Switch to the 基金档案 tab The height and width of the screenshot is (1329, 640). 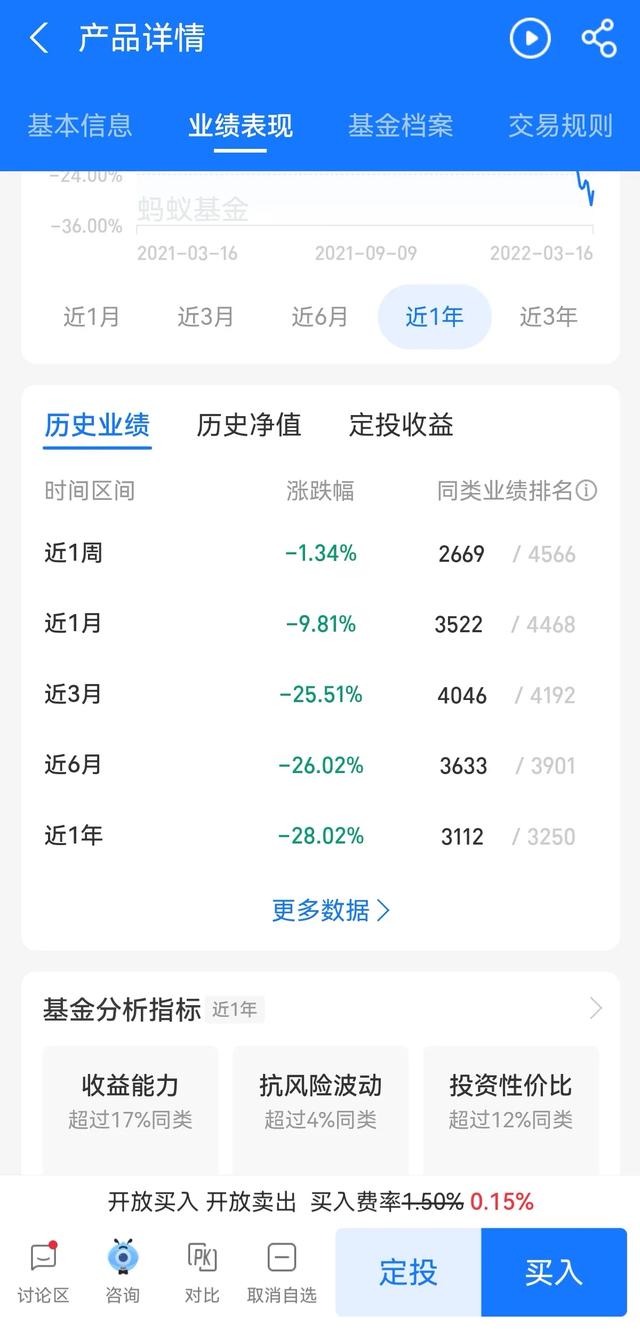click(x=400, y=125)
